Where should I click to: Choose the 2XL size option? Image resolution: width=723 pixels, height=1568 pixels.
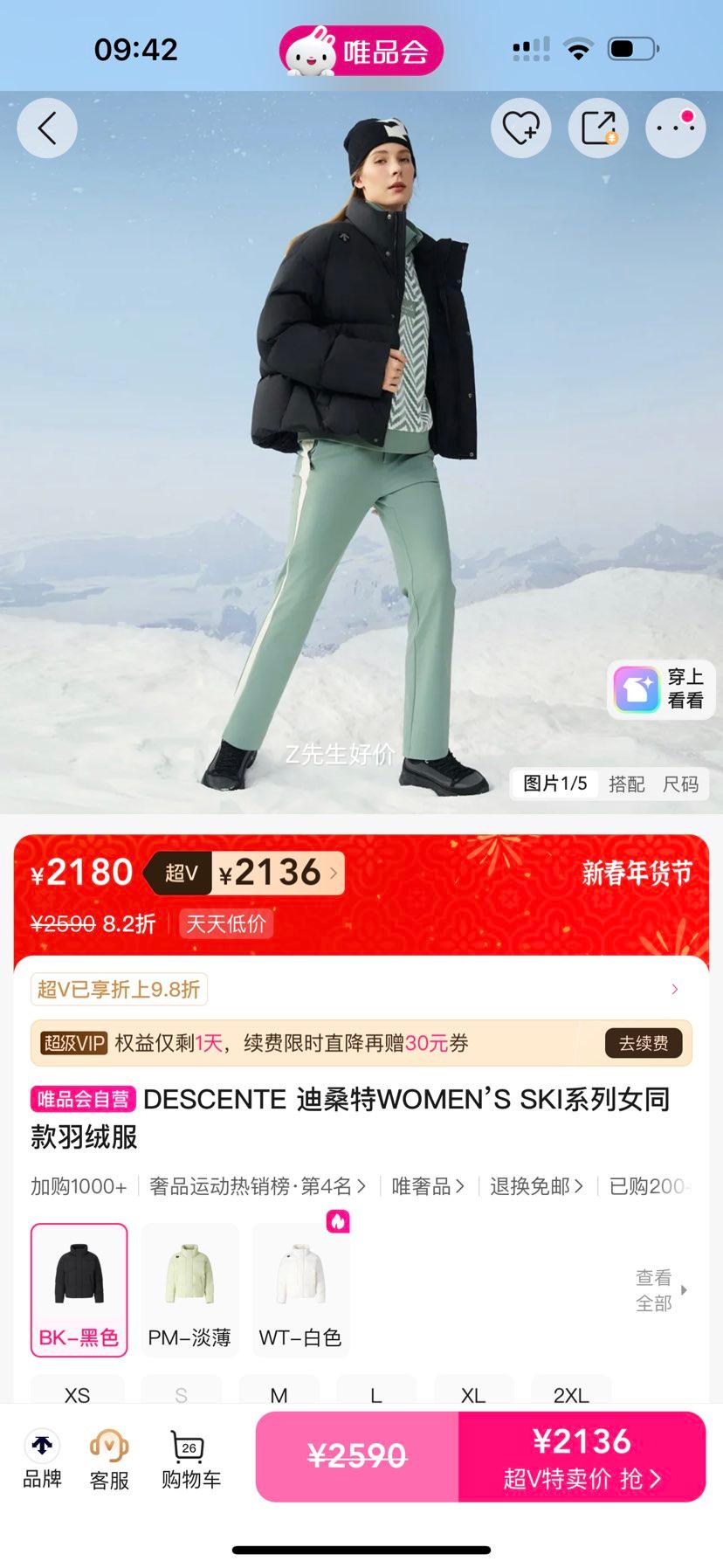(572, 1394)
